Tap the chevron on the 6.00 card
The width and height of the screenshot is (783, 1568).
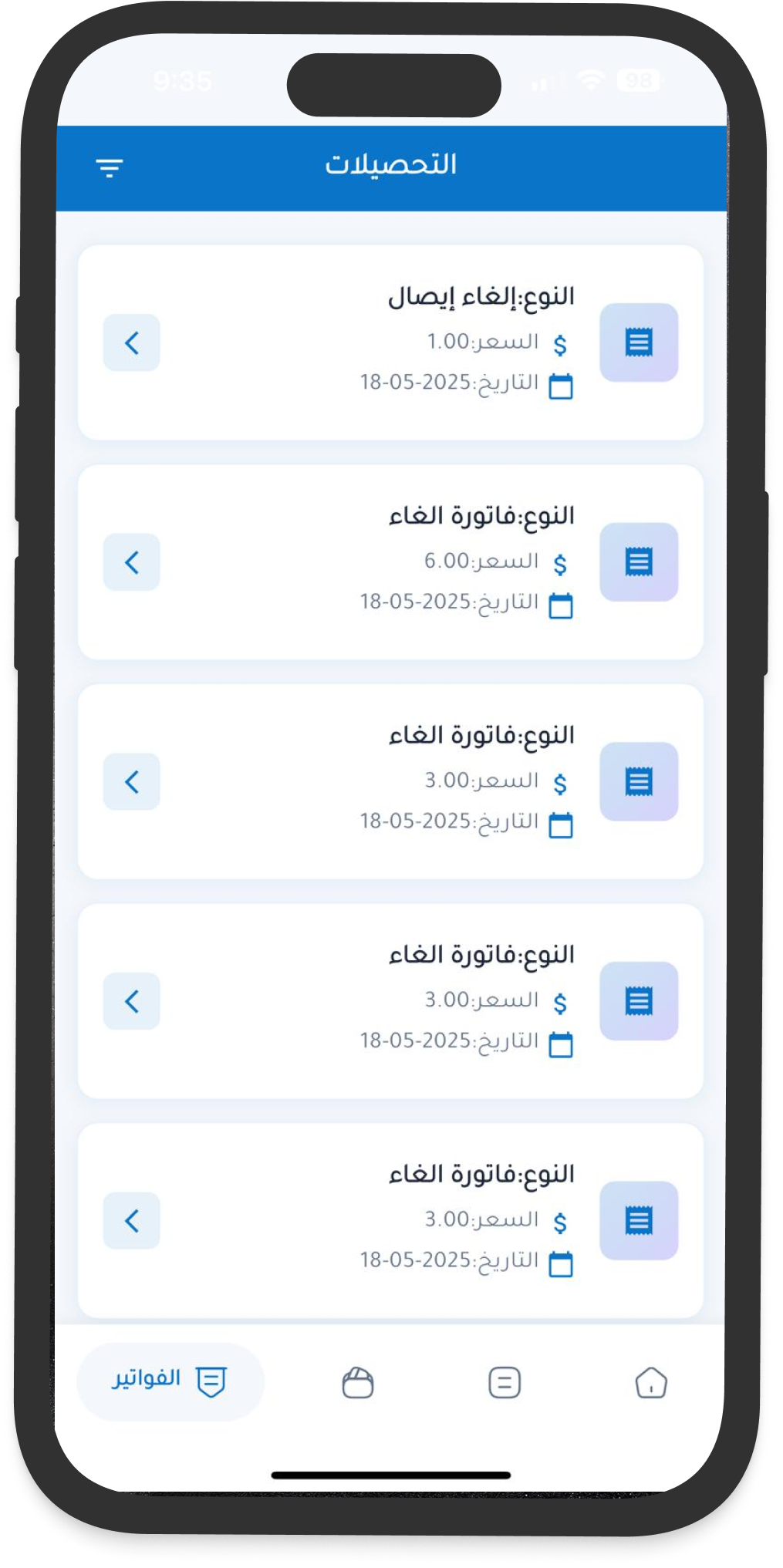coord(132,562)
